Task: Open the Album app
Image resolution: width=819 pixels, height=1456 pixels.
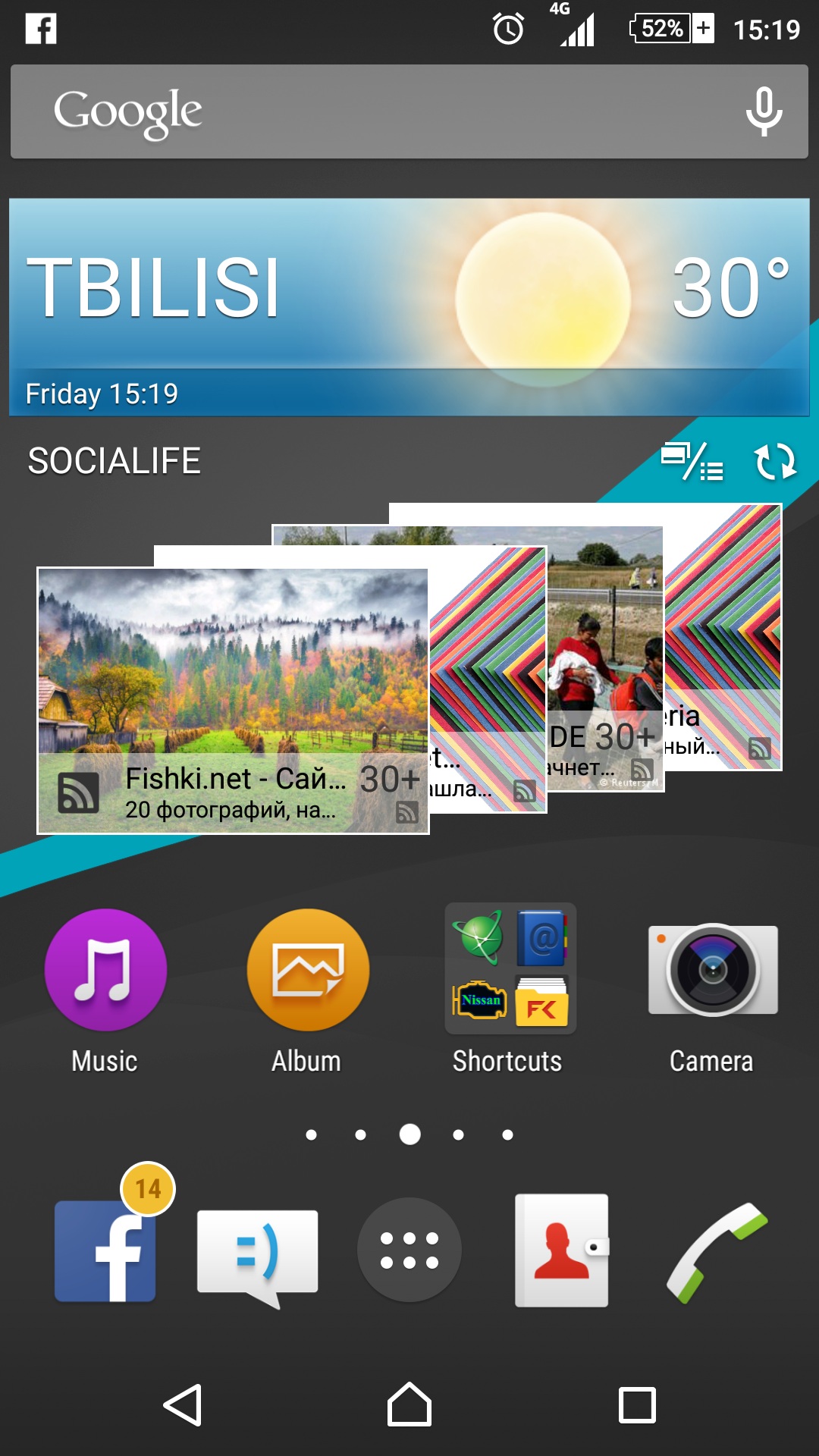Action: pos(308,971)
